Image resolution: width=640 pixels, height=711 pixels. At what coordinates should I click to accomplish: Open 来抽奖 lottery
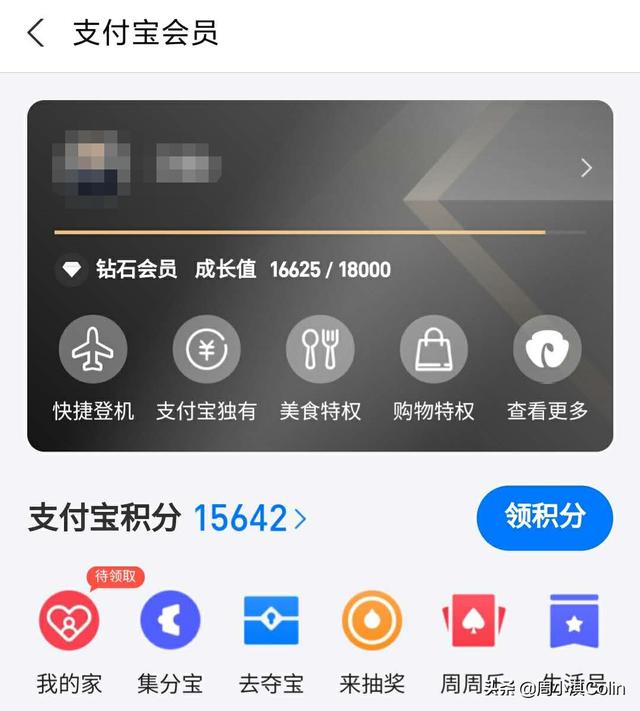coord(372,621)
